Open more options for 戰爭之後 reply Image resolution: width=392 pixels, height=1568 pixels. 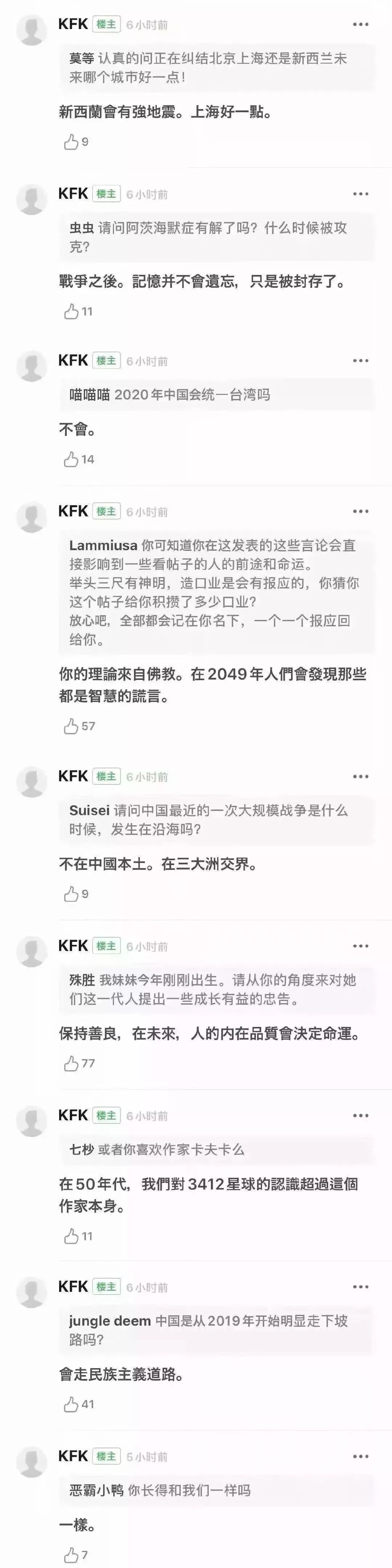360,194
